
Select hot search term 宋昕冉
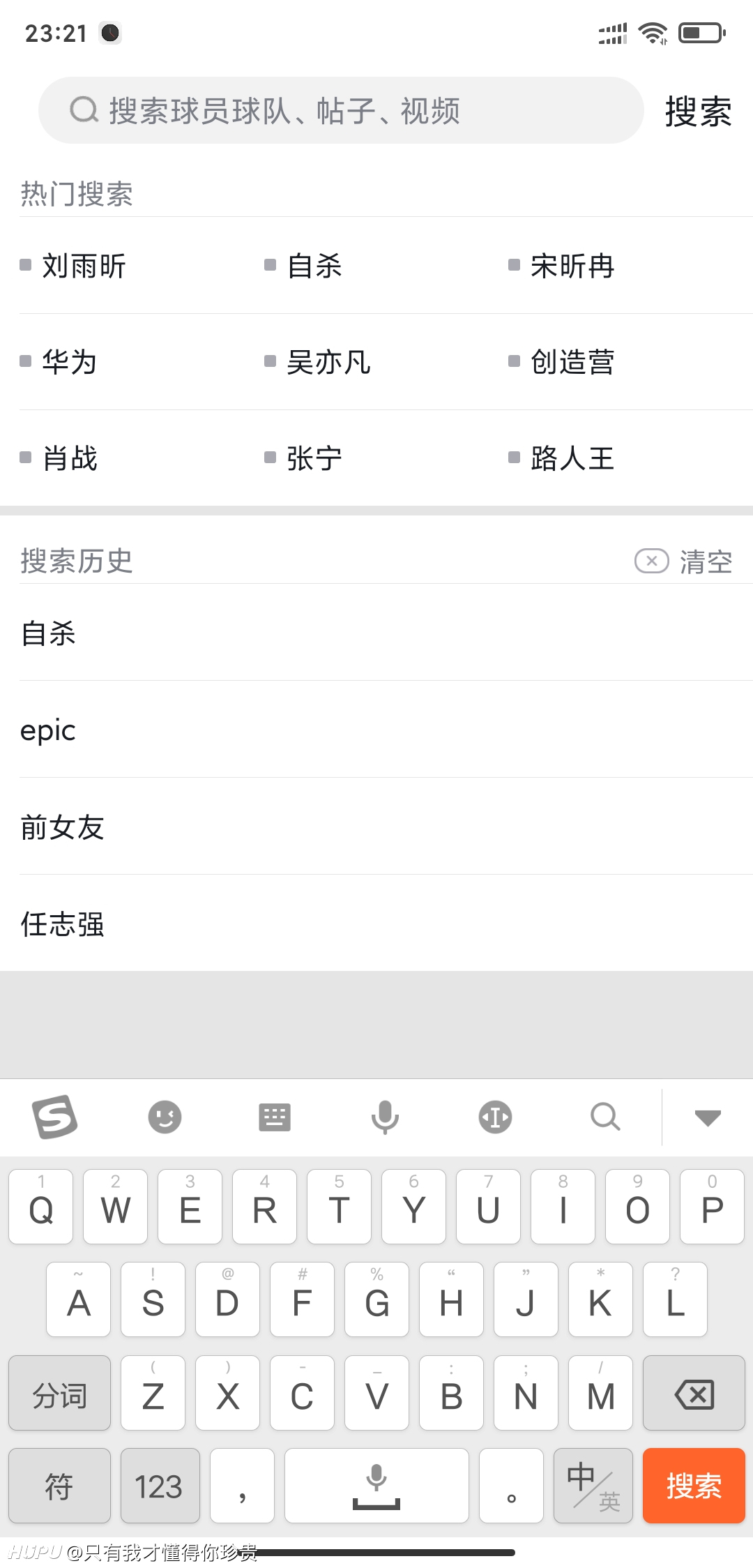tap(572, 266)
